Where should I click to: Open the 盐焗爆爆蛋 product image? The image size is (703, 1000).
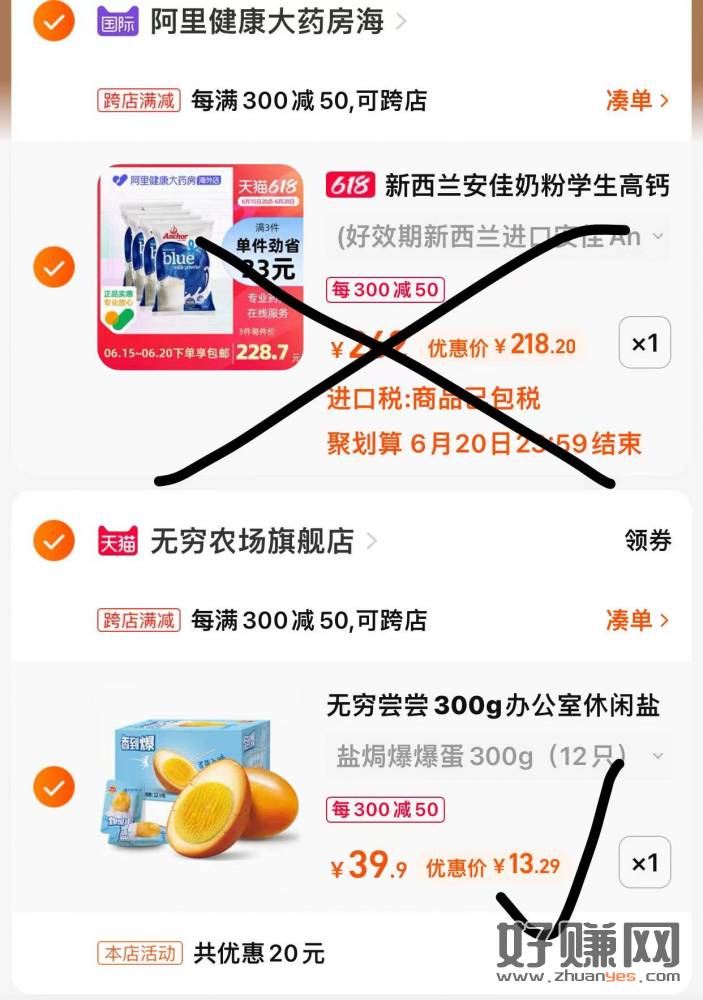(200, 787)
